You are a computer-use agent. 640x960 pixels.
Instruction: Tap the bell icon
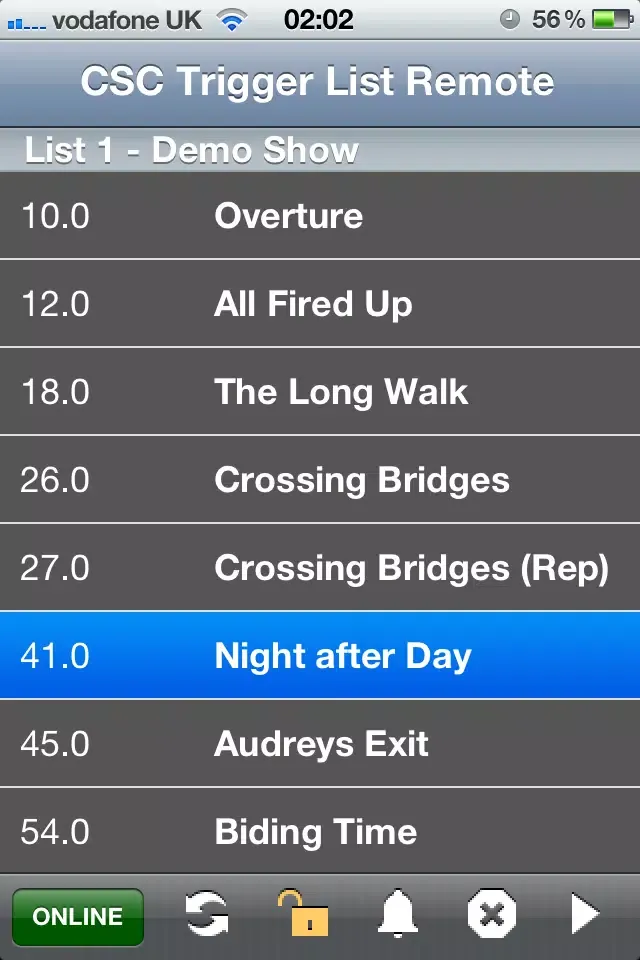[x=397, y=914]
